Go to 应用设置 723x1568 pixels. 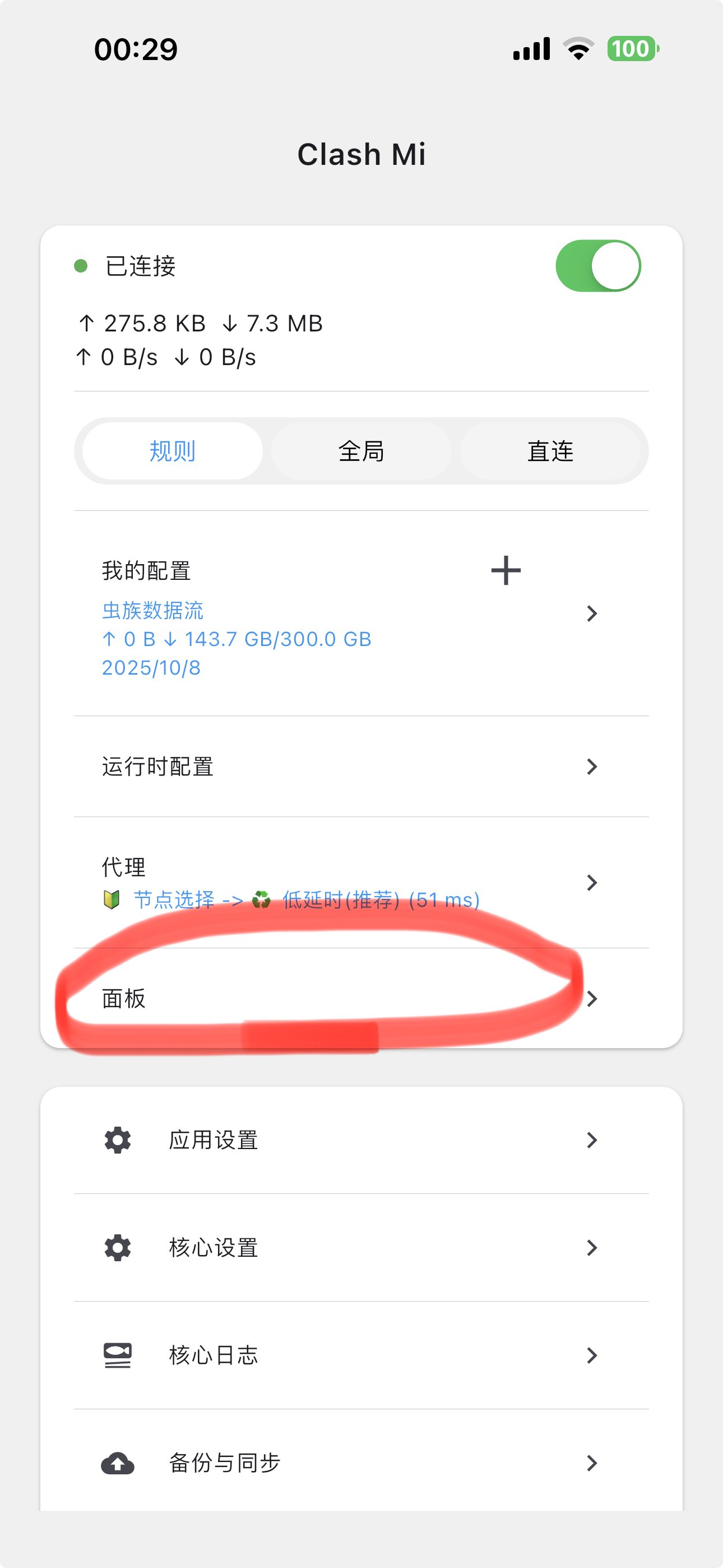click(361, 1140)
